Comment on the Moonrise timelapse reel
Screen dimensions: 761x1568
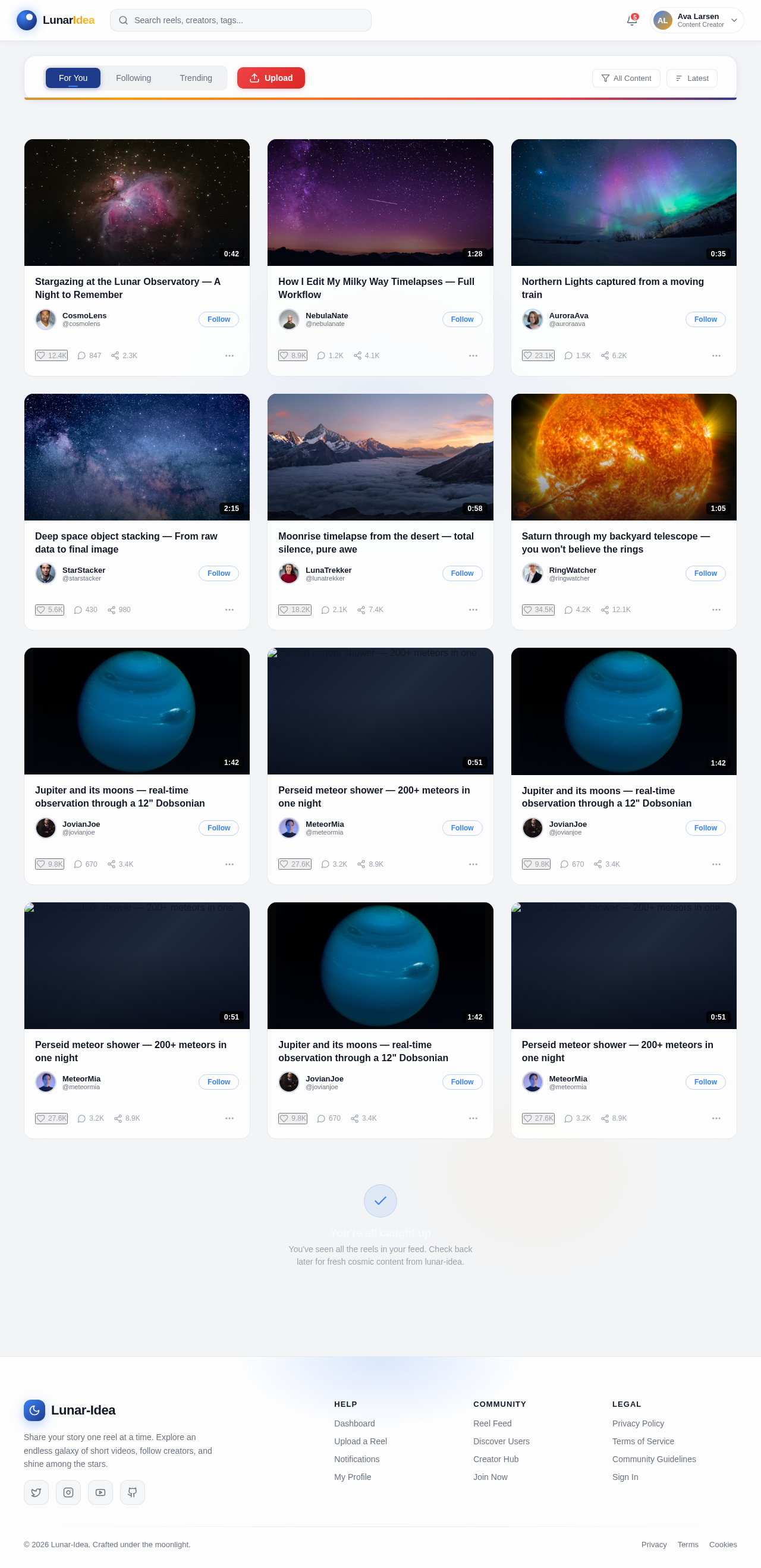pyautogui.click(x=334, y=609)
